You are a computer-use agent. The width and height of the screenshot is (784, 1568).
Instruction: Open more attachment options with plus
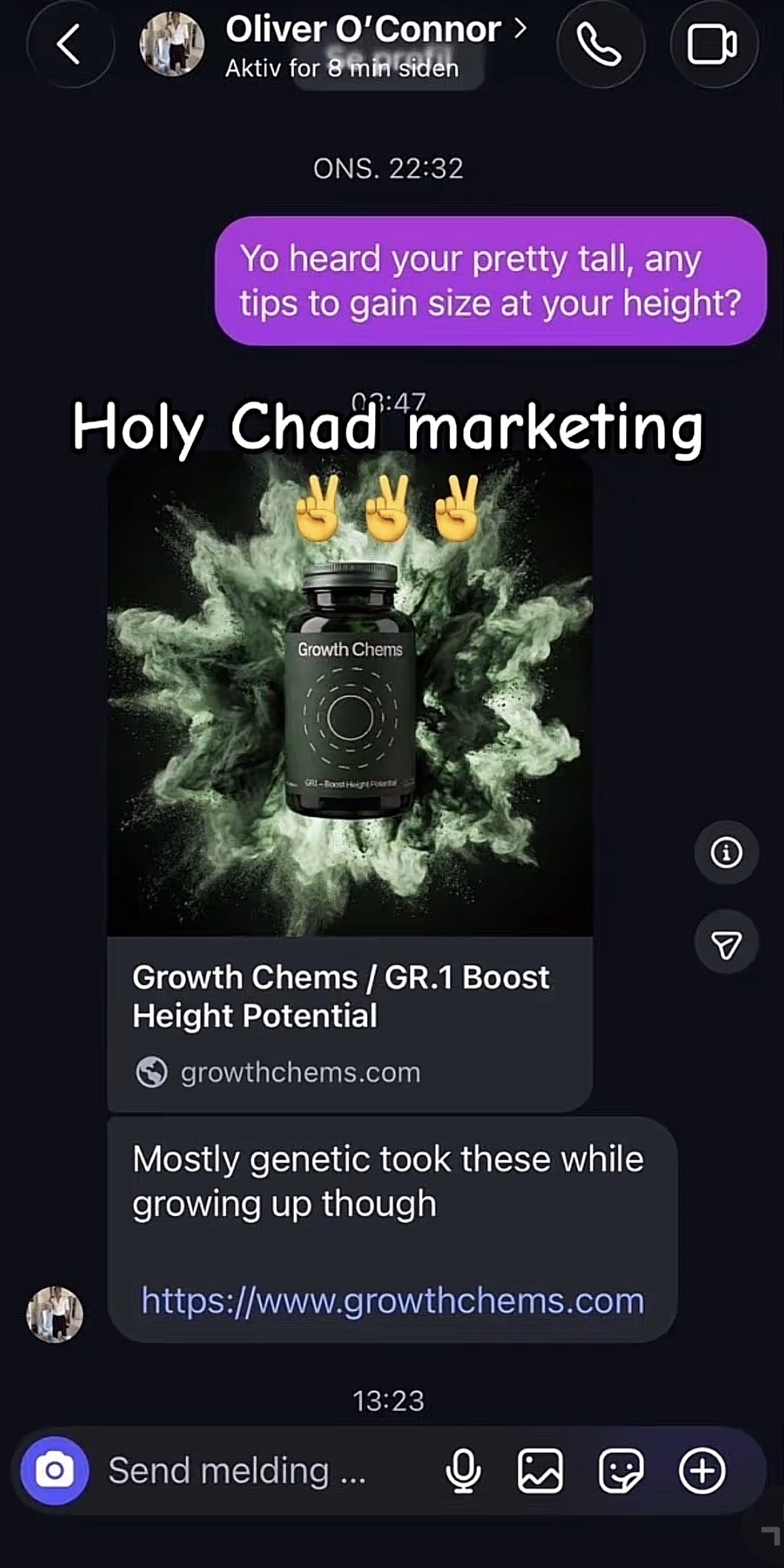[x=702, y=1470]
